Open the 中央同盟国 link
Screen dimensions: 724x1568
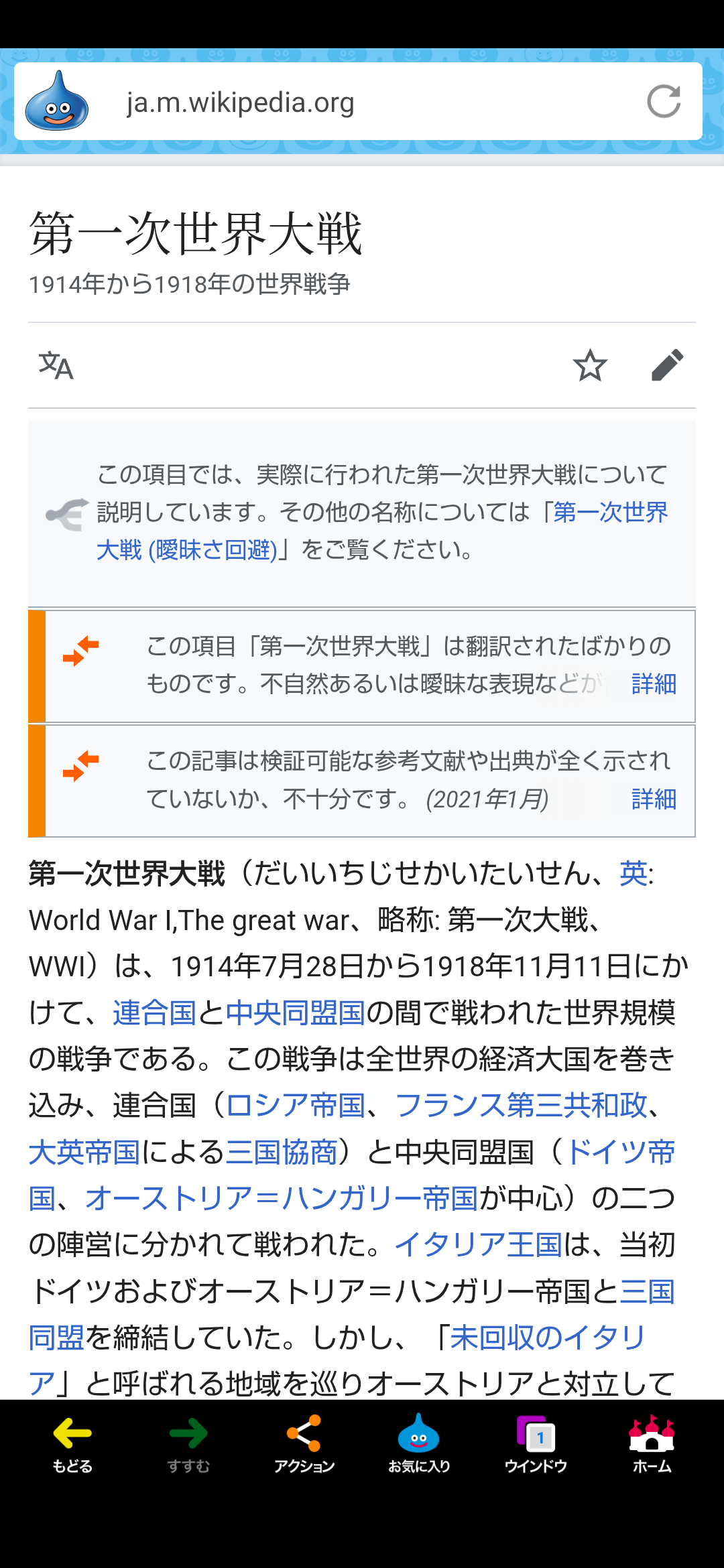pyautogui.click(x=295, y=1012)
